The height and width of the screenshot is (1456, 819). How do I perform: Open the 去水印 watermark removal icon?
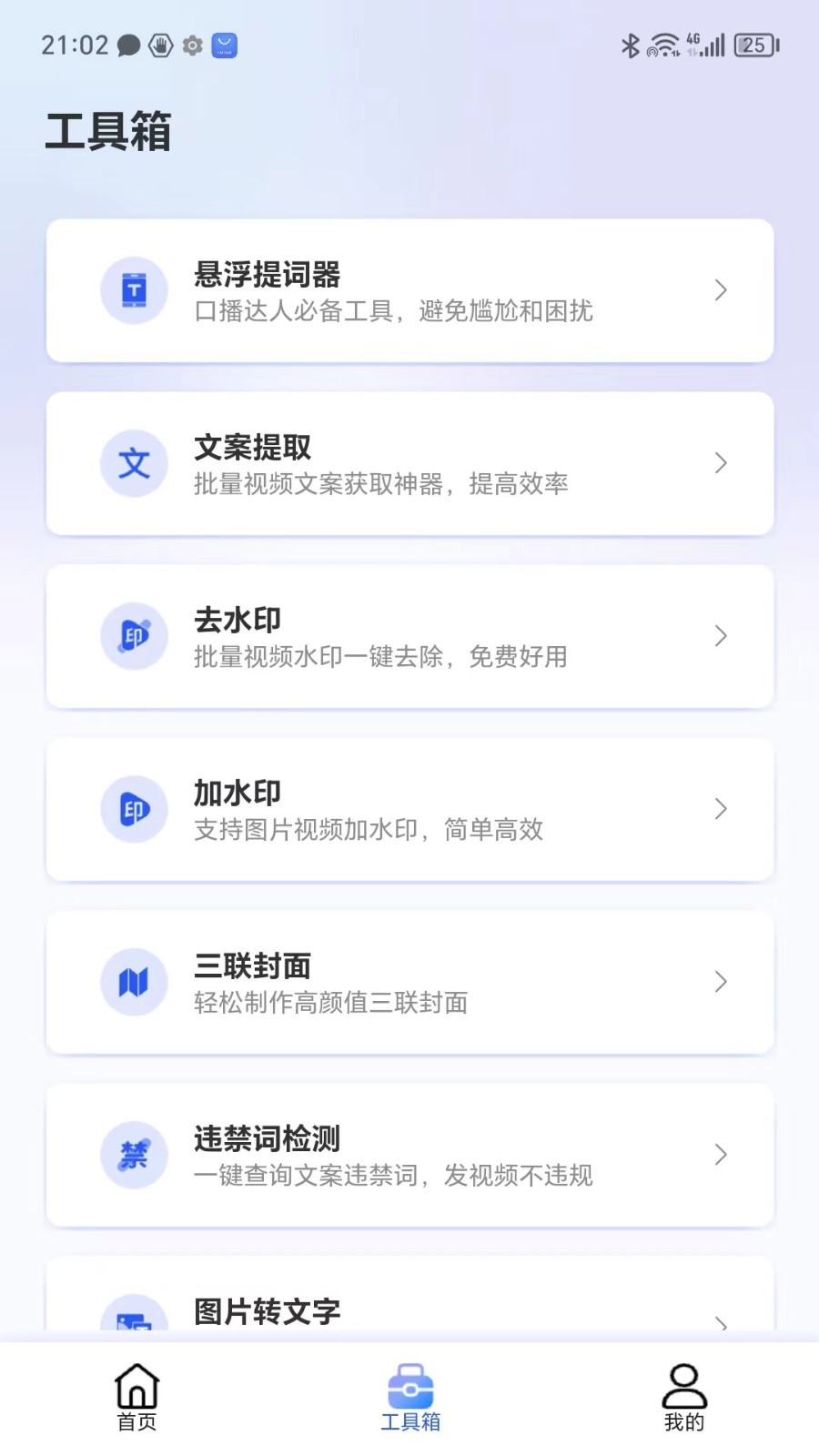point(134,636)
